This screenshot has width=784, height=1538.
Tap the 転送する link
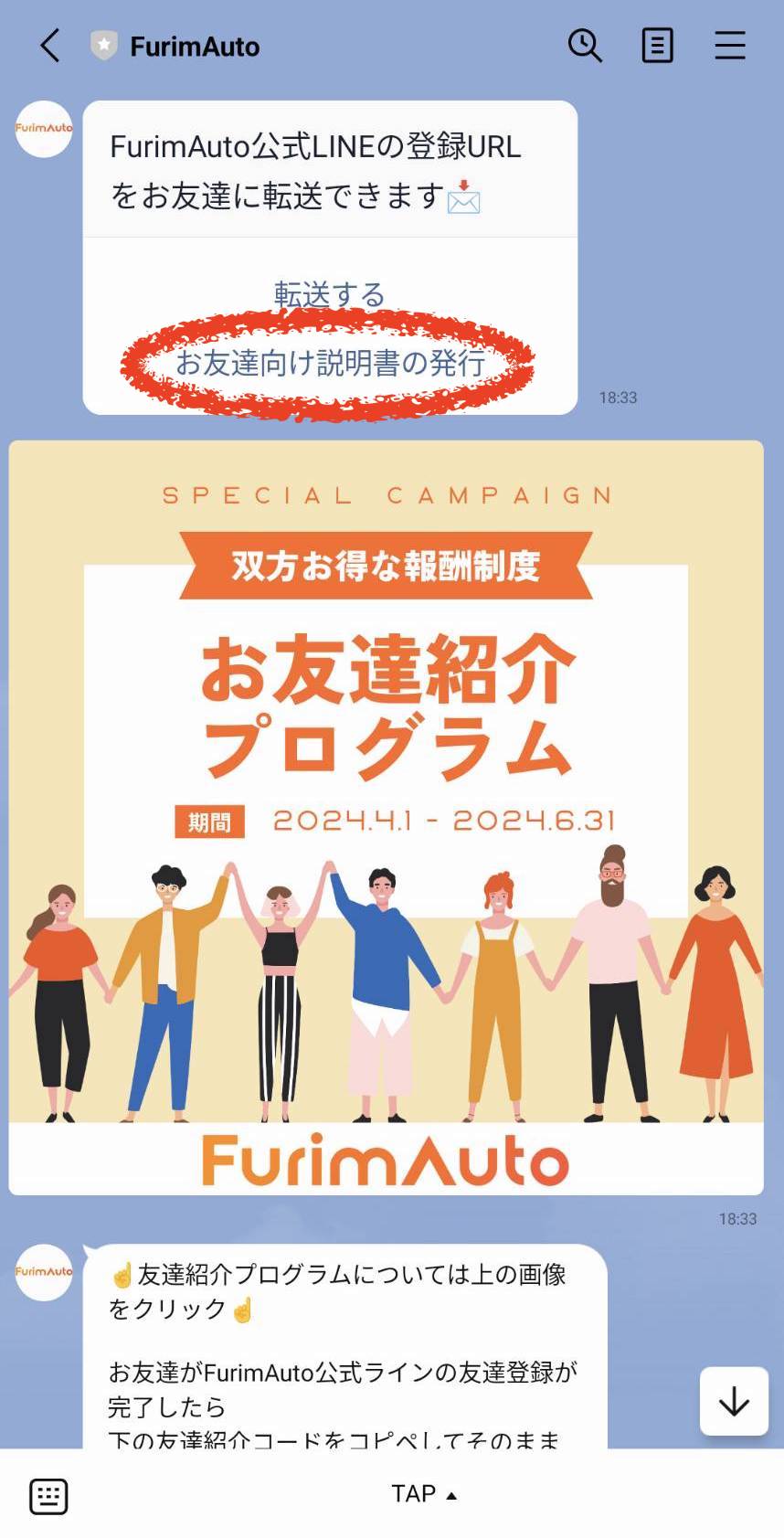(x=329, y=294)
